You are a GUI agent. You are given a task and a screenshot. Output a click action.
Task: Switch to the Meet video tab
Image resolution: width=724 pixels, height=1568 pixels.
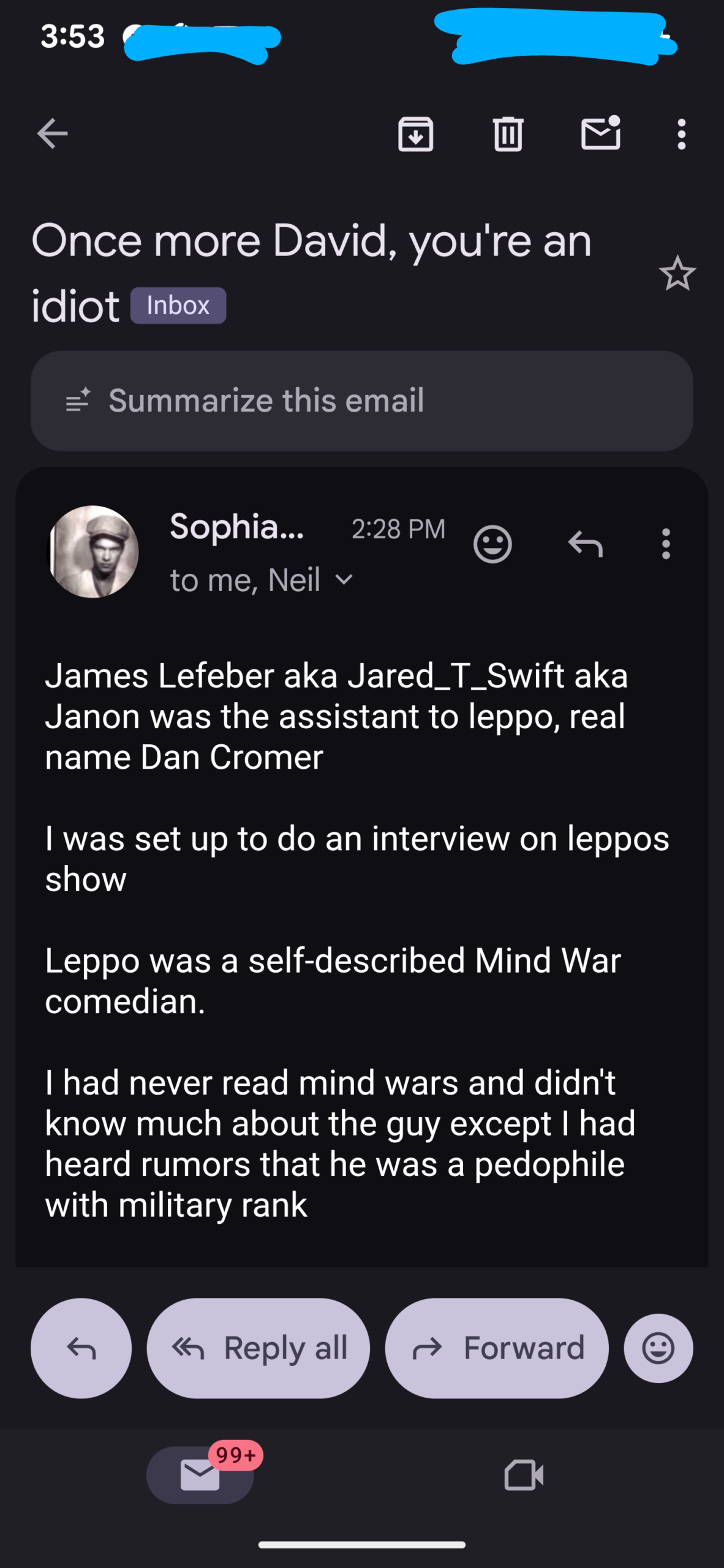click(x=524, y=1475)
